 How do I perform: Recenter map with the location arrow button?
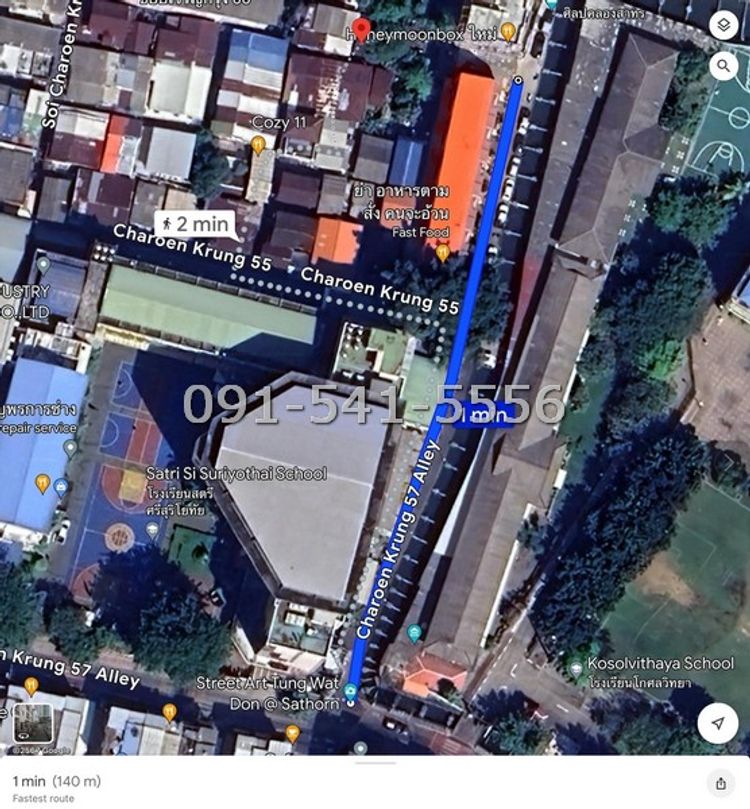(x=717, y=723)
